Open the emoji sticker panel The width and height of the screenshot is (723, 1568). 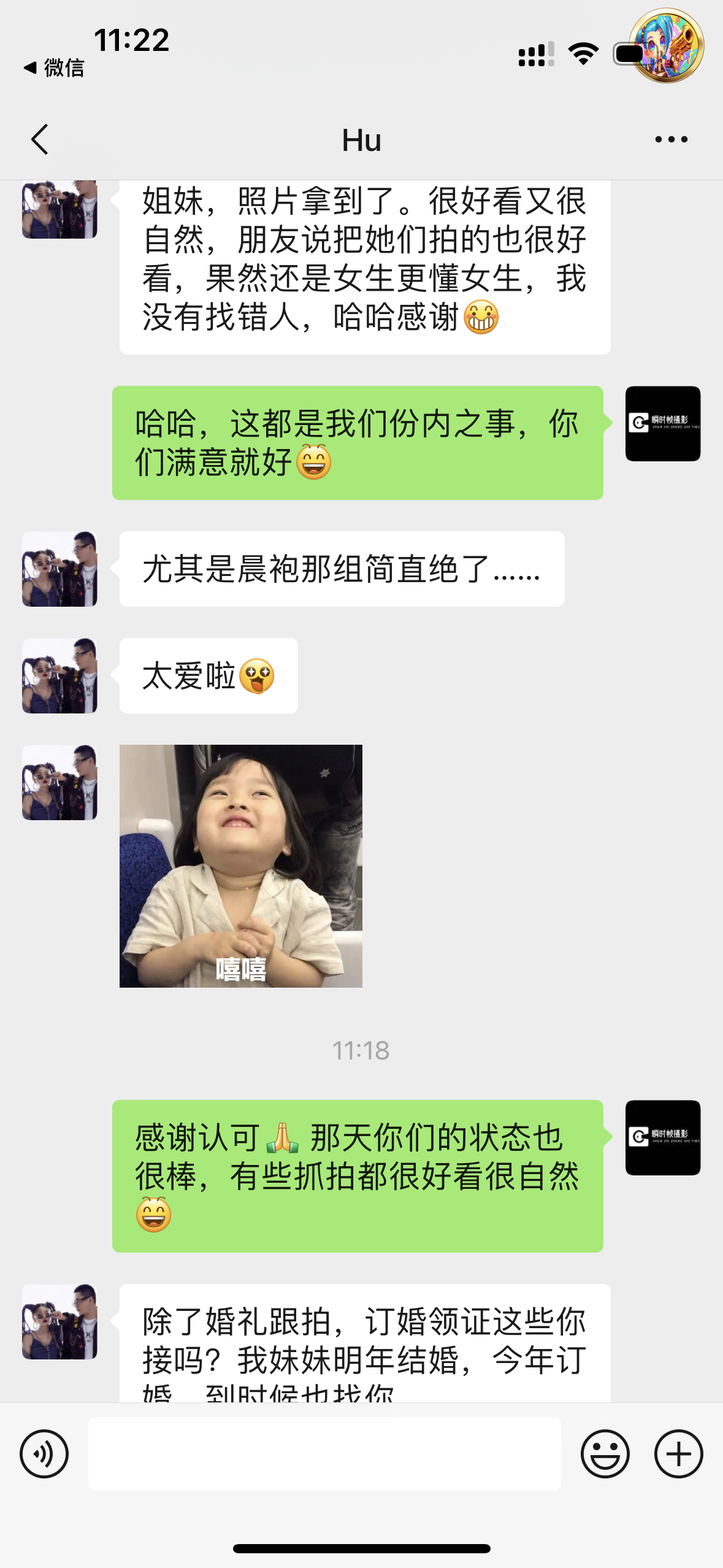[x=605, y=1453]
